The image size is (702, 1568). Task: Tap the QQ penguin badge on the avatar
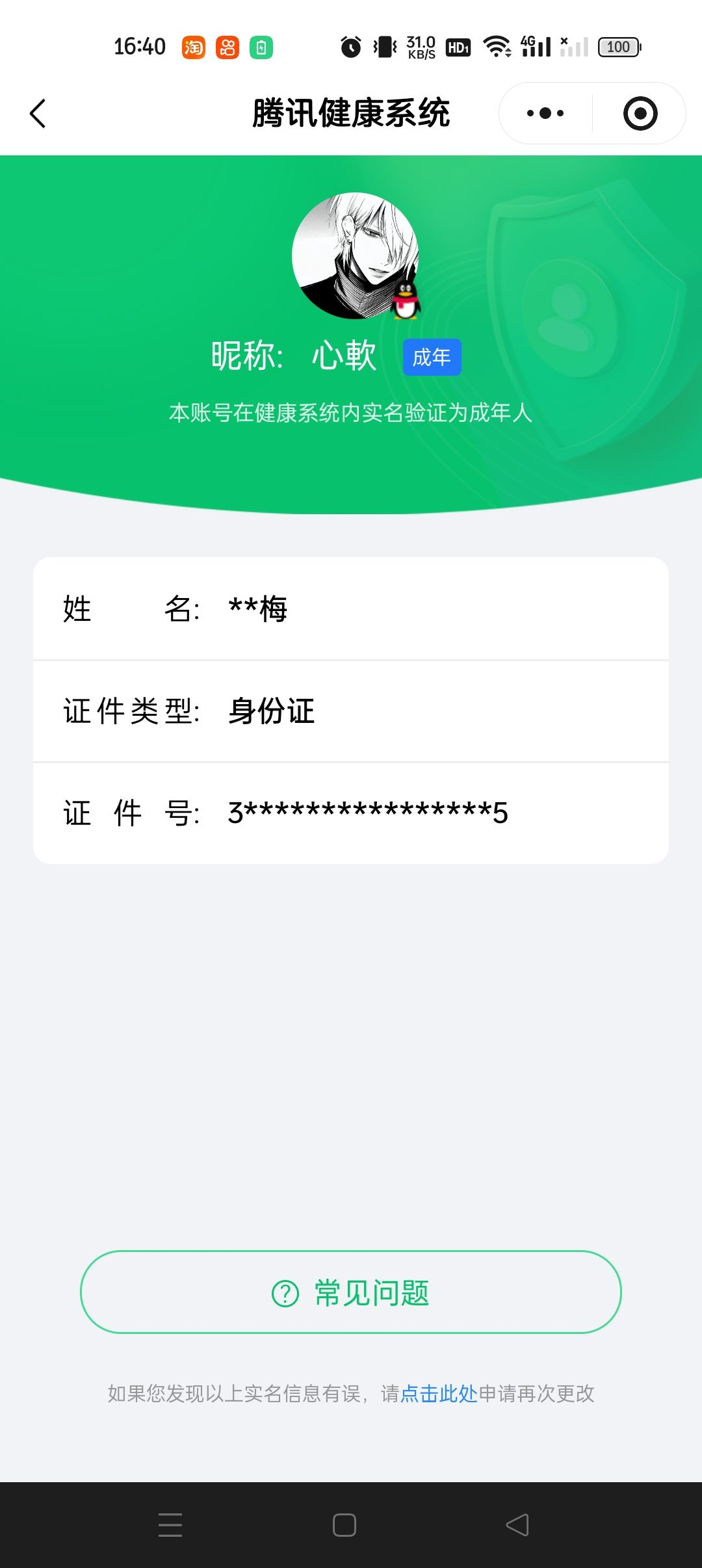tap(404, 301)
